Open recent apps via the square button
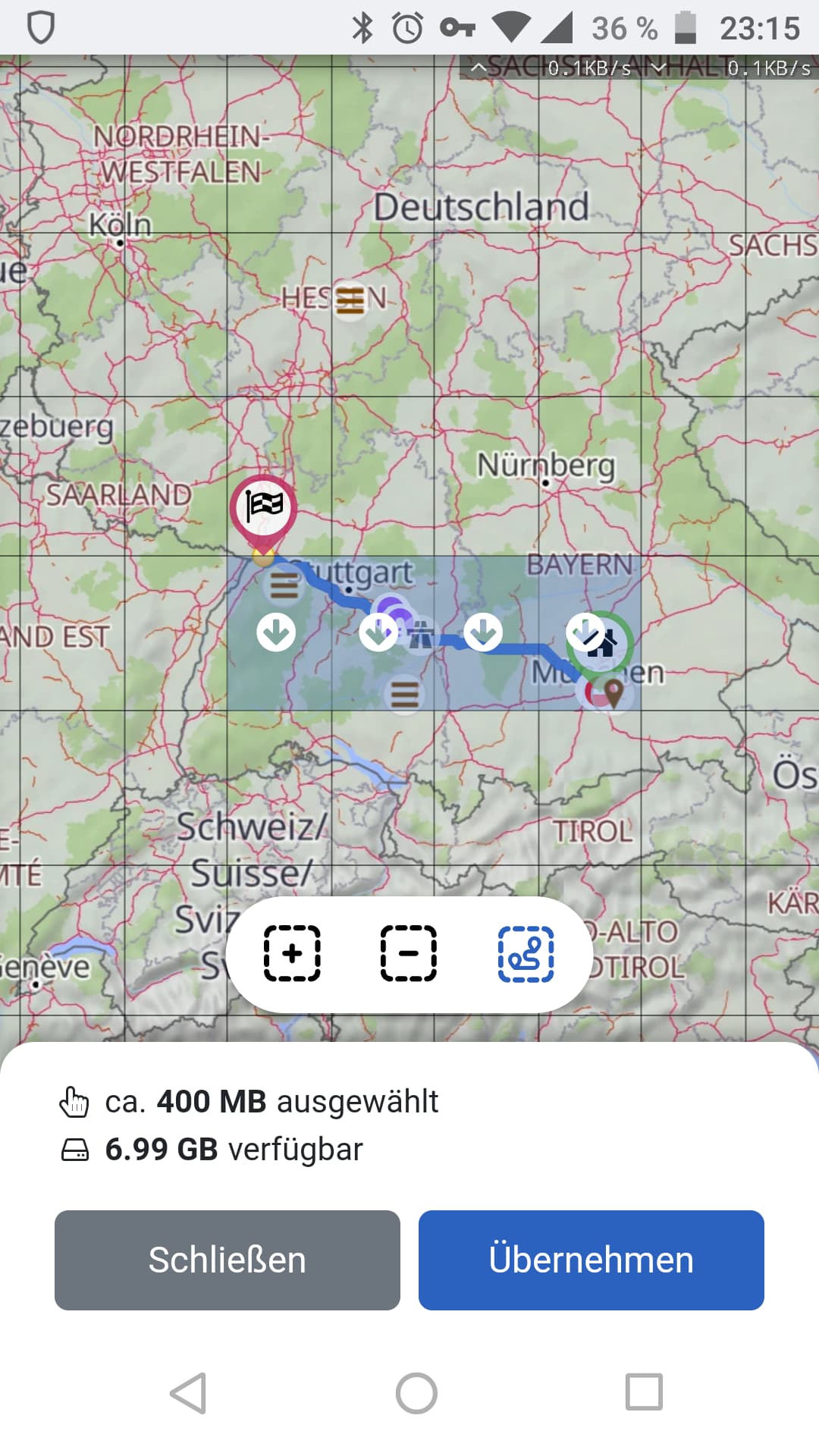The image size is (819, 1456). coord(644,1392)
